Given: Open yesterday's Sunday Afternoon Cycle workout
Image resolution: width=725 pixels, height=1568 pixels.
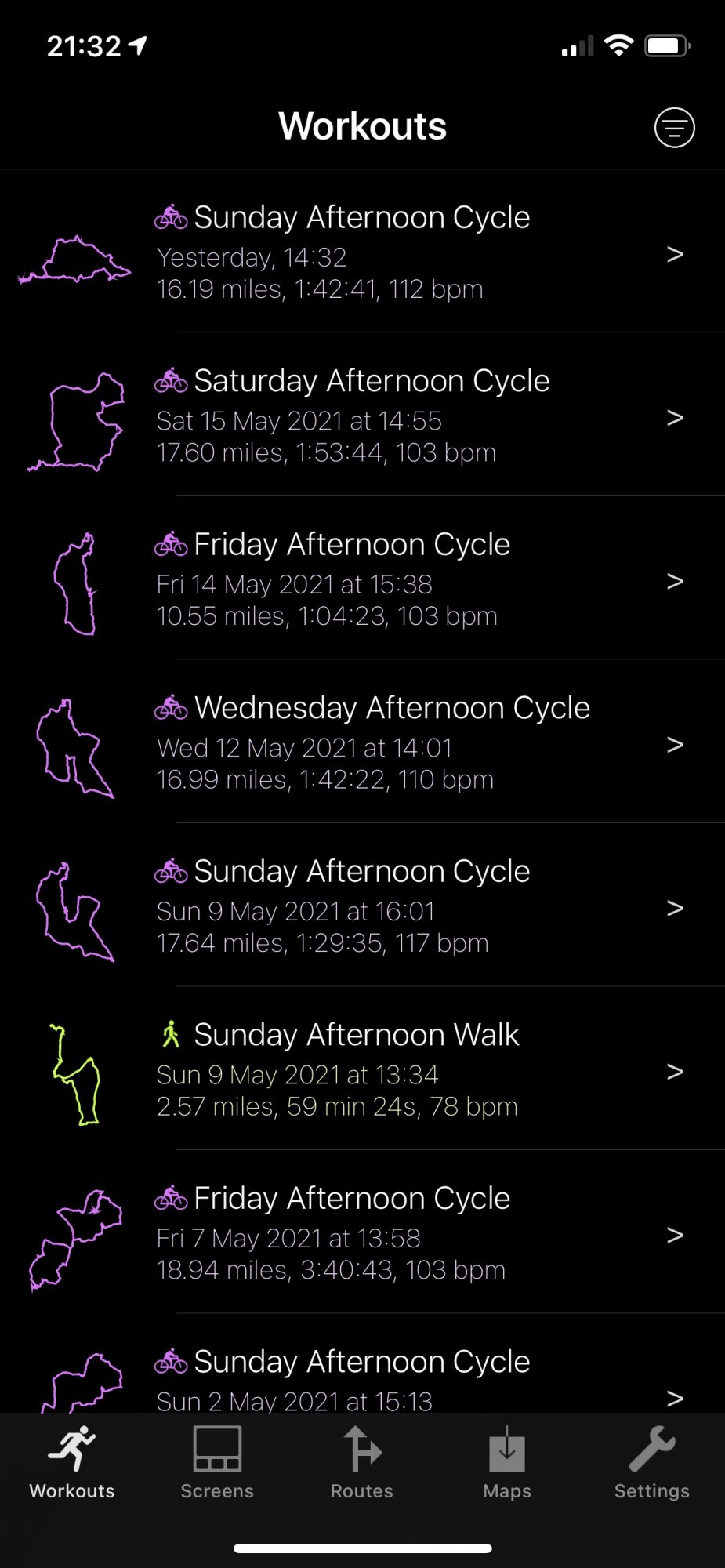Looking at the screenshot, I should tap(362, 252).
